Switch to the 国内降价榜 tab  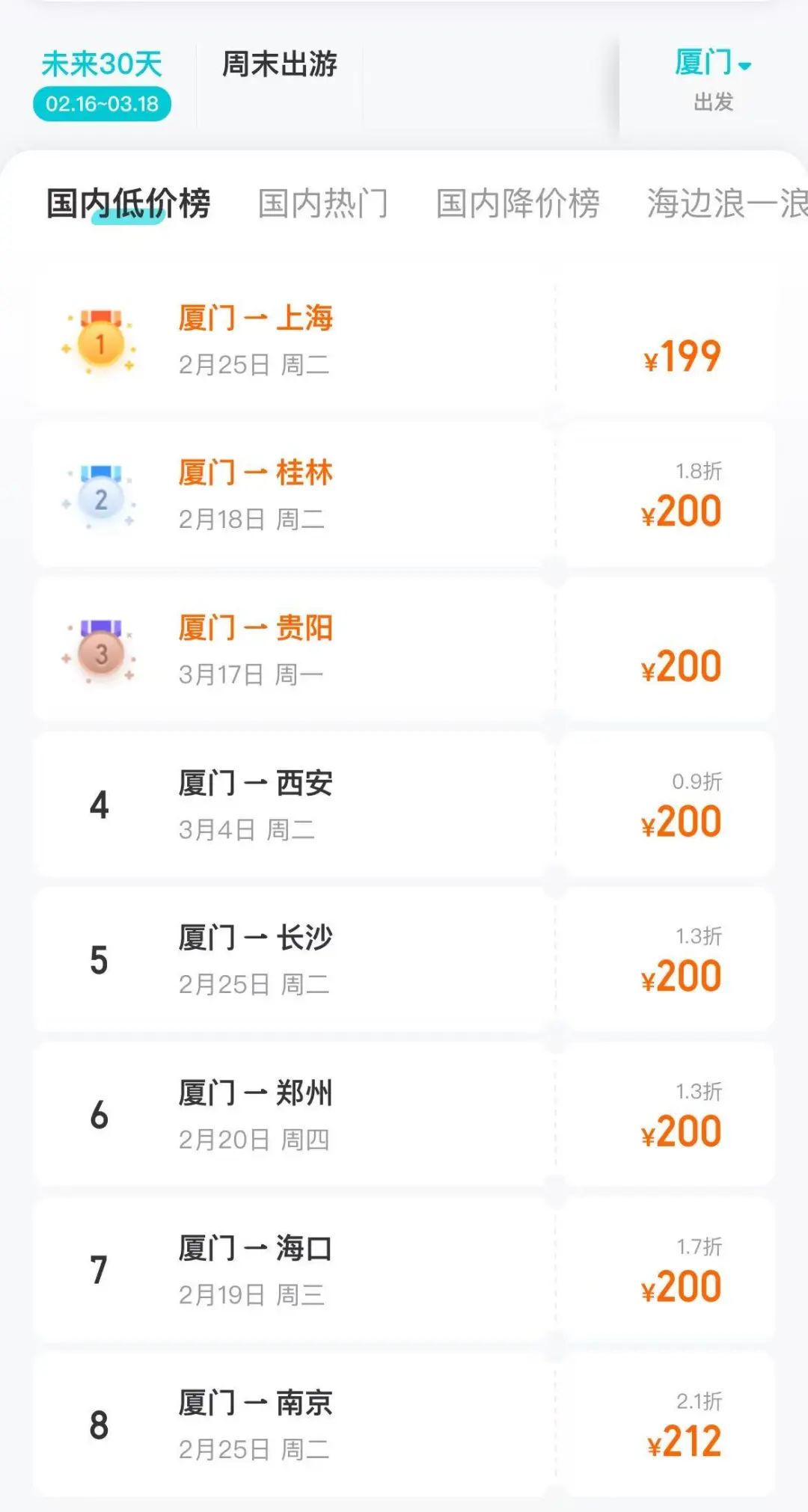[x=518, y=203]
